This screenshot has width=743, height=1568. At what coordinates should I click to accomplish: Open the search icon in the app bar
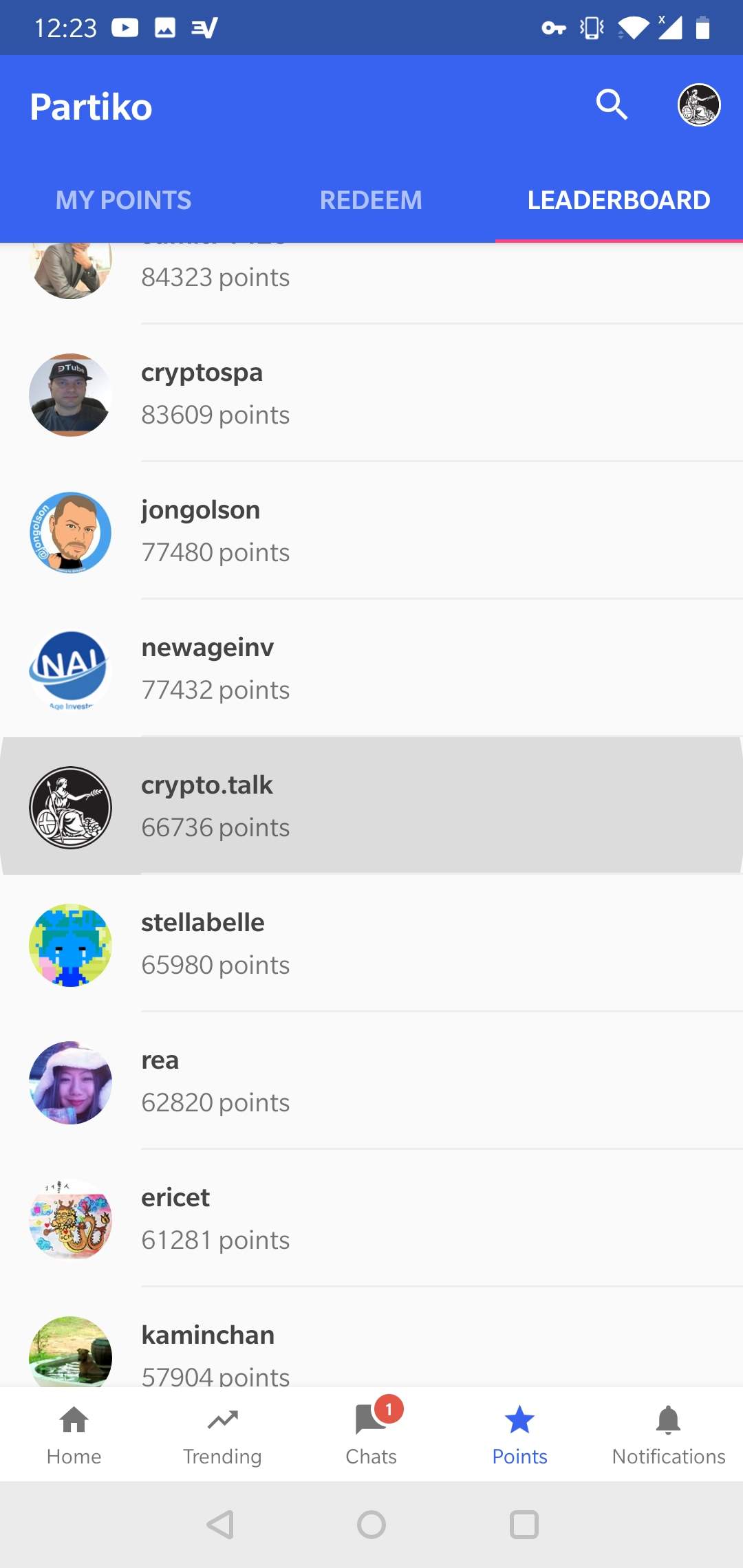click(x=611, y=105)
